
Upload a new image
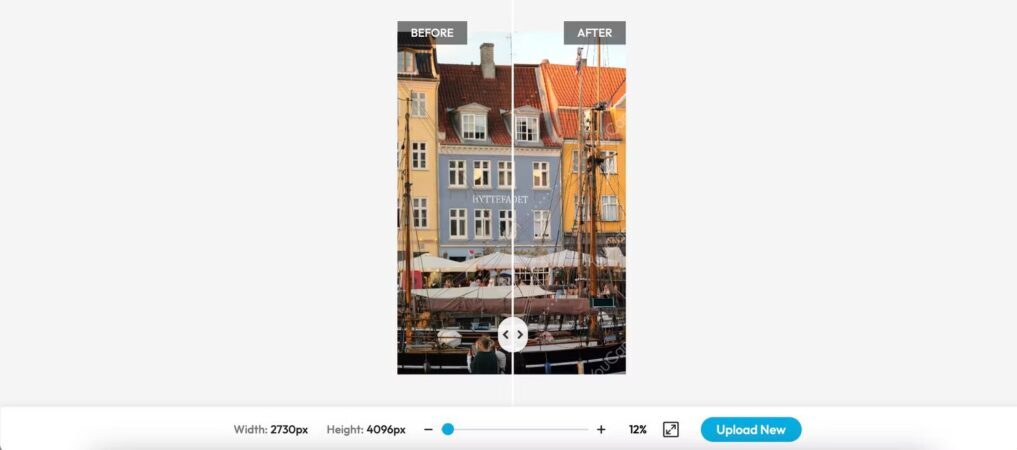click(750, 429)
